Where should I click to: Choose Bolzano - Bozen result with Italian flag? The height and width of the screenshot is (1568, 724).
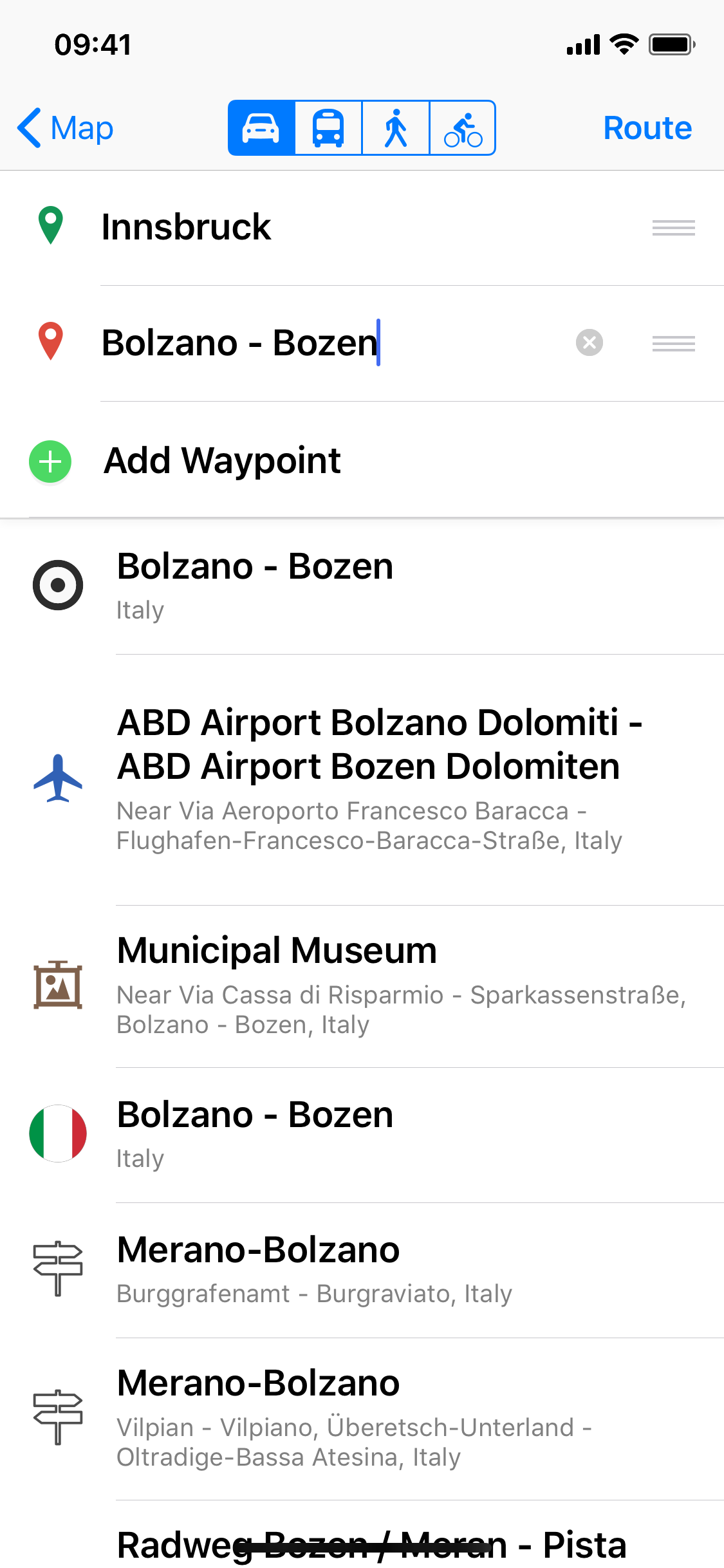click(362, 1135)
